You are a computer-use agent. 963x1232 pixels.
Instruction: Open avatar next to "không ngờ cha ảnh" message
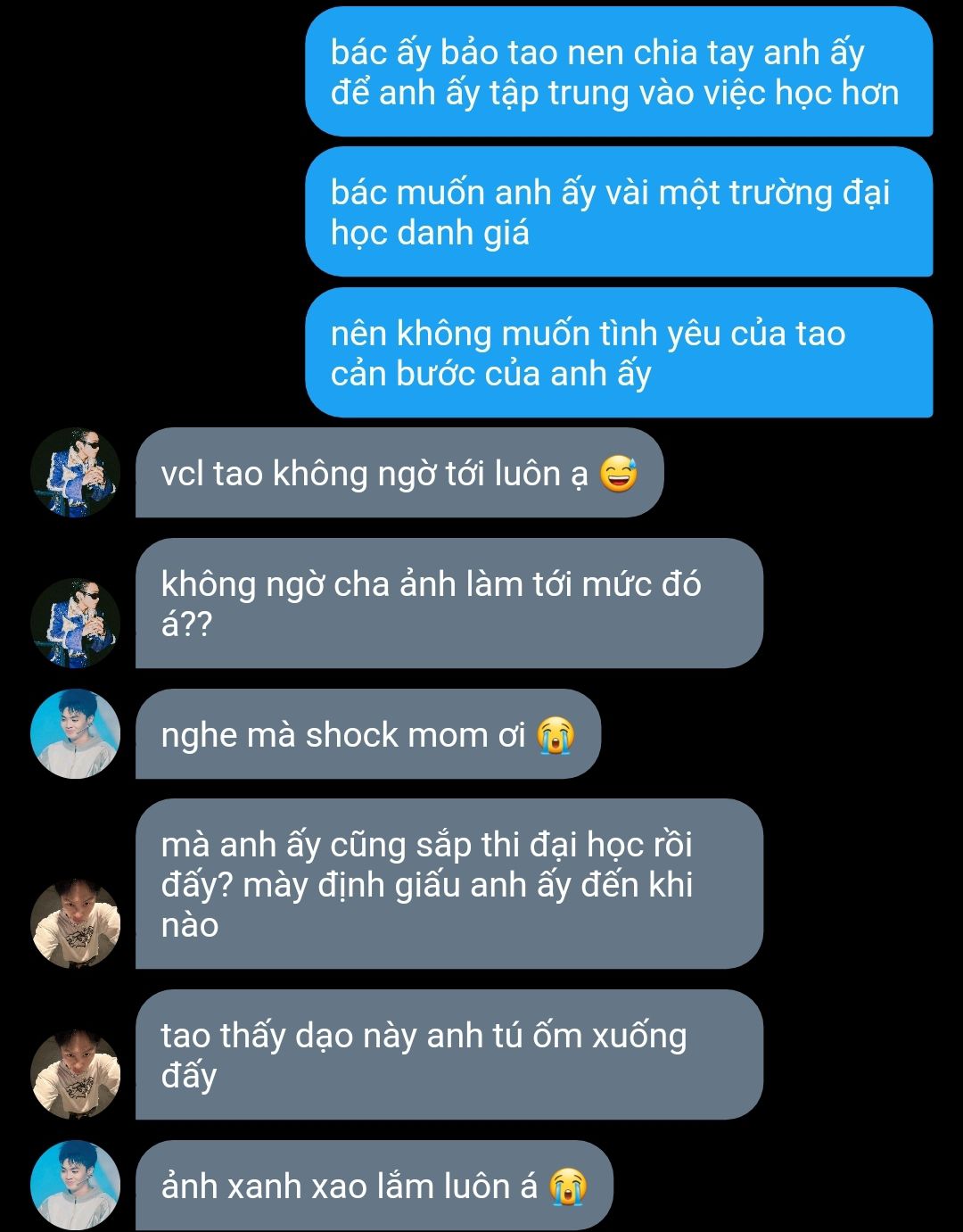point(75,624)
